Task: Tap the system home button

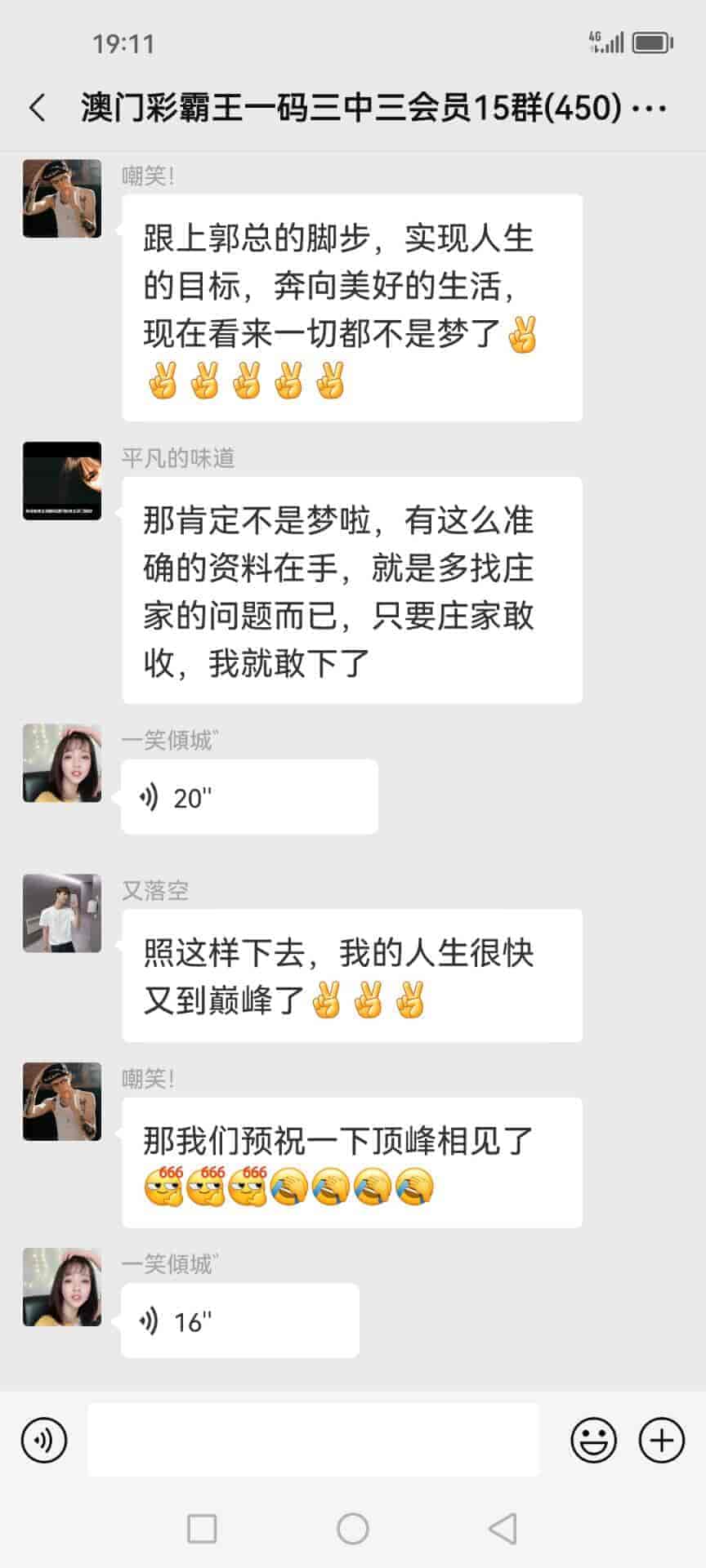Action: tap(353, 1528)
